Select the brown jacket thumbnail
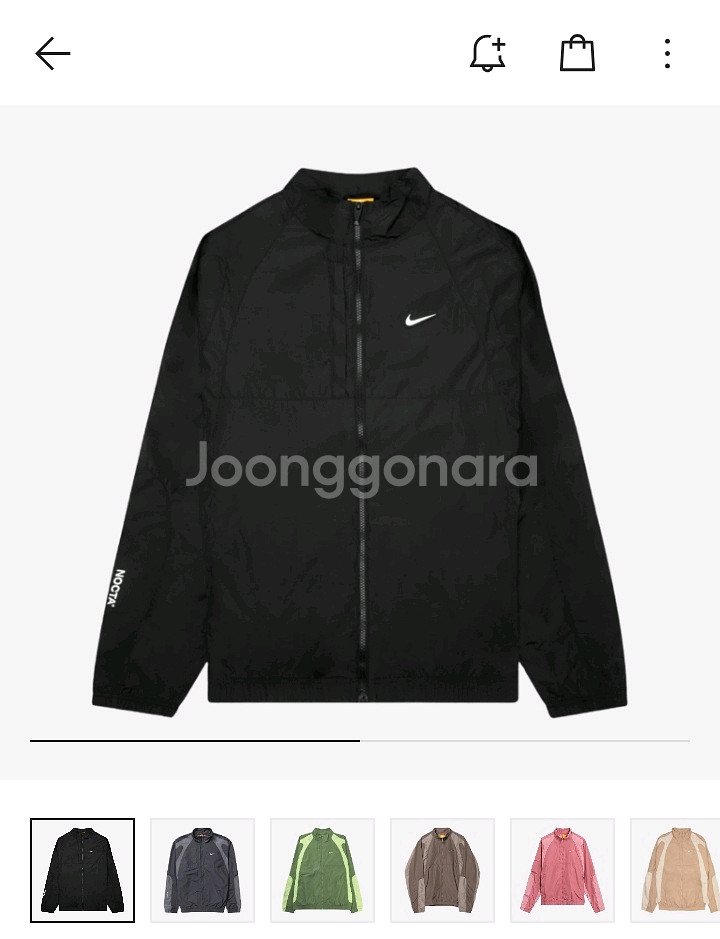Image resolution: width=720 pixels, height=939 pixels. point(442,870)
